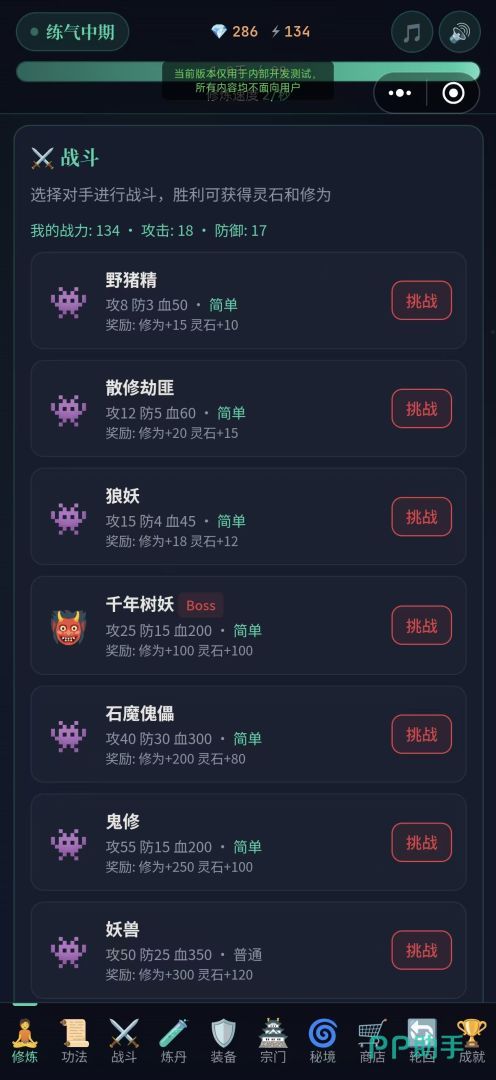Challenge 散修劫匪

422,408
